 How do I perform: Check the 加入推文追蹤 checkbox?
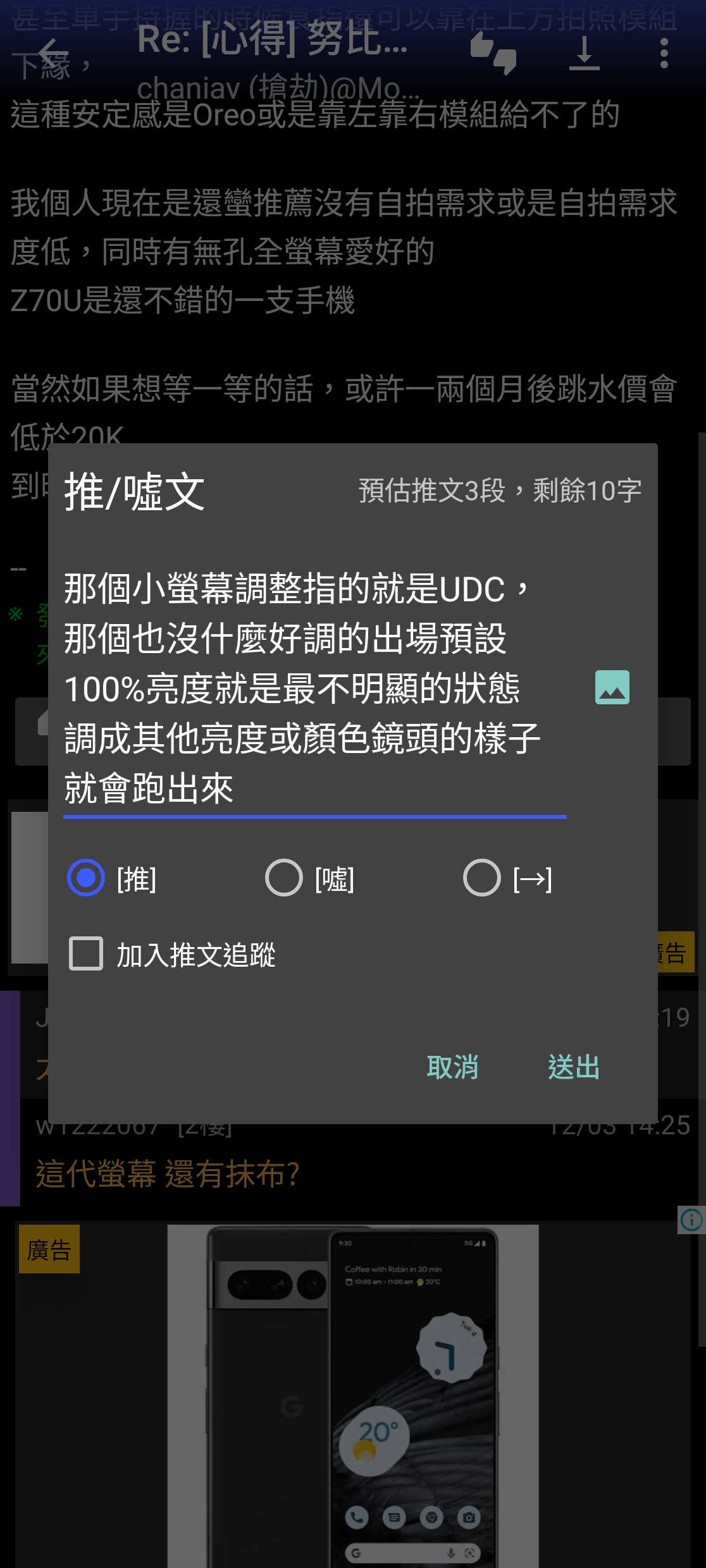(86, 953)
